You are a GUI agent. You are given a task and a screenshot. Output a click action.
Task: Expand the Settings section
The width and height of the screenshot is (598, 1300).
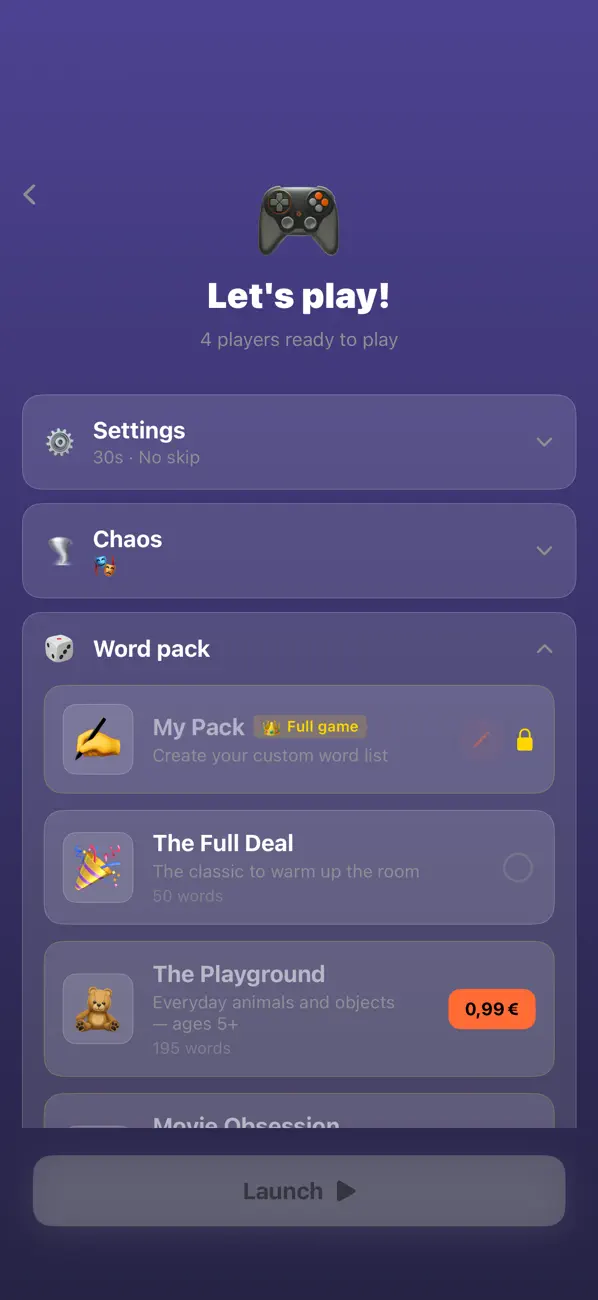299,442
